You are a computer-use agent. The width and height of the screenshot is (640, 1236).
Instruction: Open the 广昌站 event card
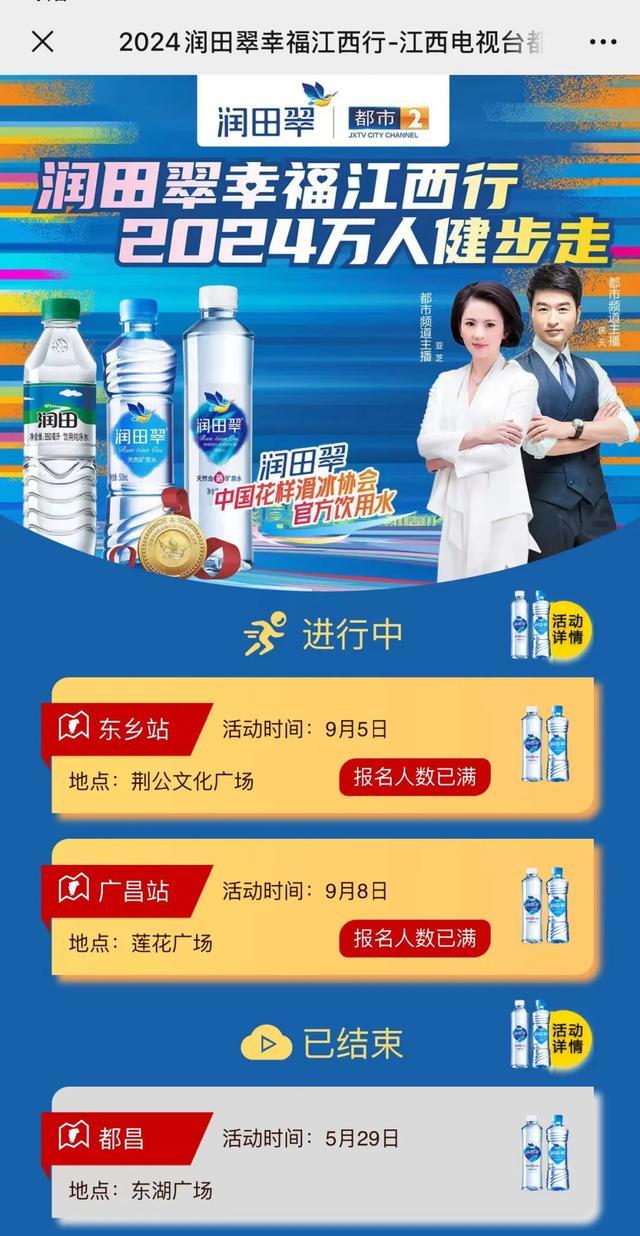(322, 907)
